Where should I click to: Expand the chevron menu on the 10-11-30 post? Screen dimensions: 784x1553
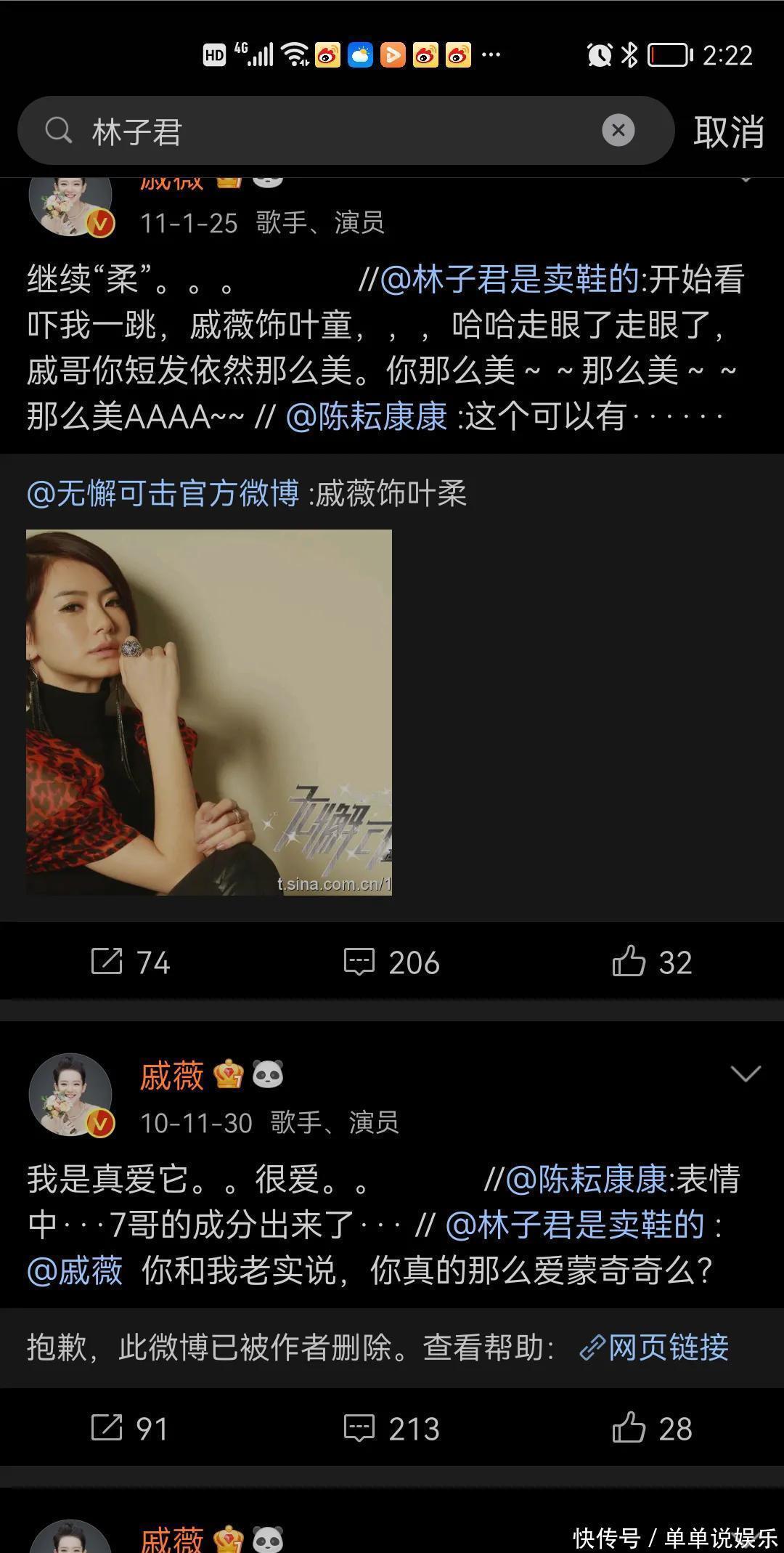(746, 1074)
